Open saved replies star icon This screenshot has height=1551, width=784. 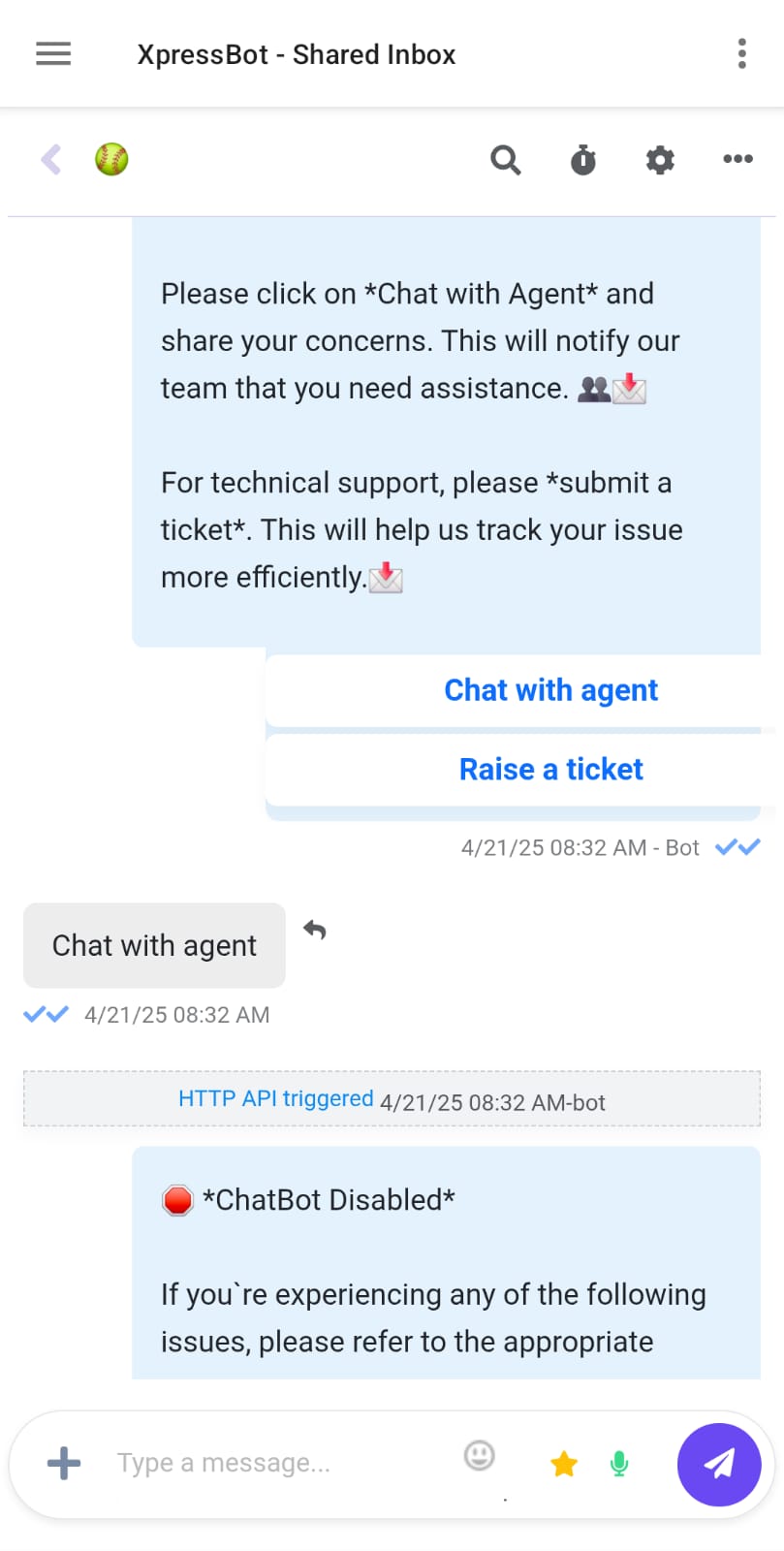tap(564, 1464)
